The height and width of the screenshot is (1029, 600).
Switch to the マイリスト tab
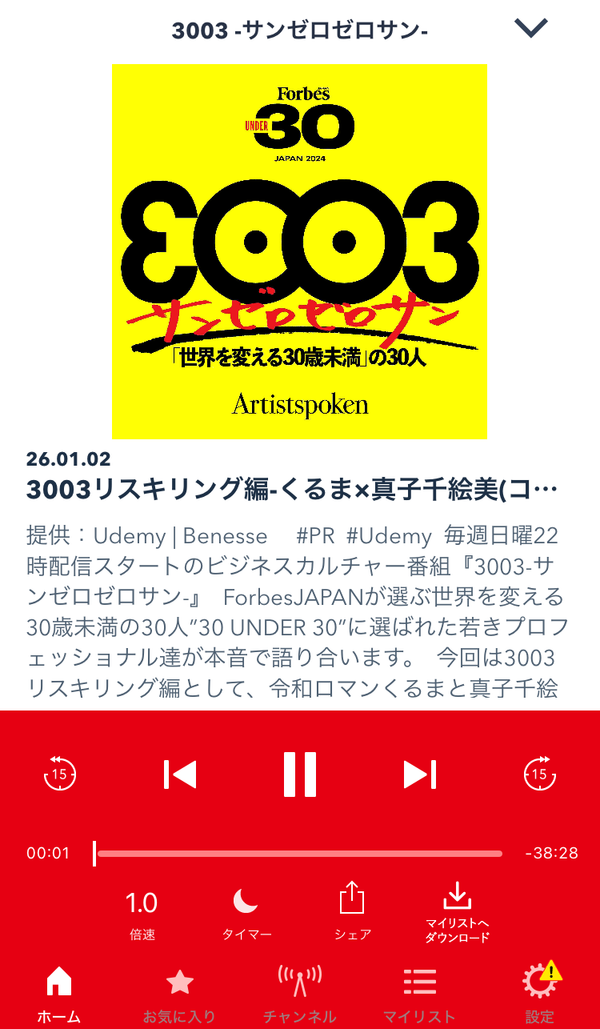point(419,995)
